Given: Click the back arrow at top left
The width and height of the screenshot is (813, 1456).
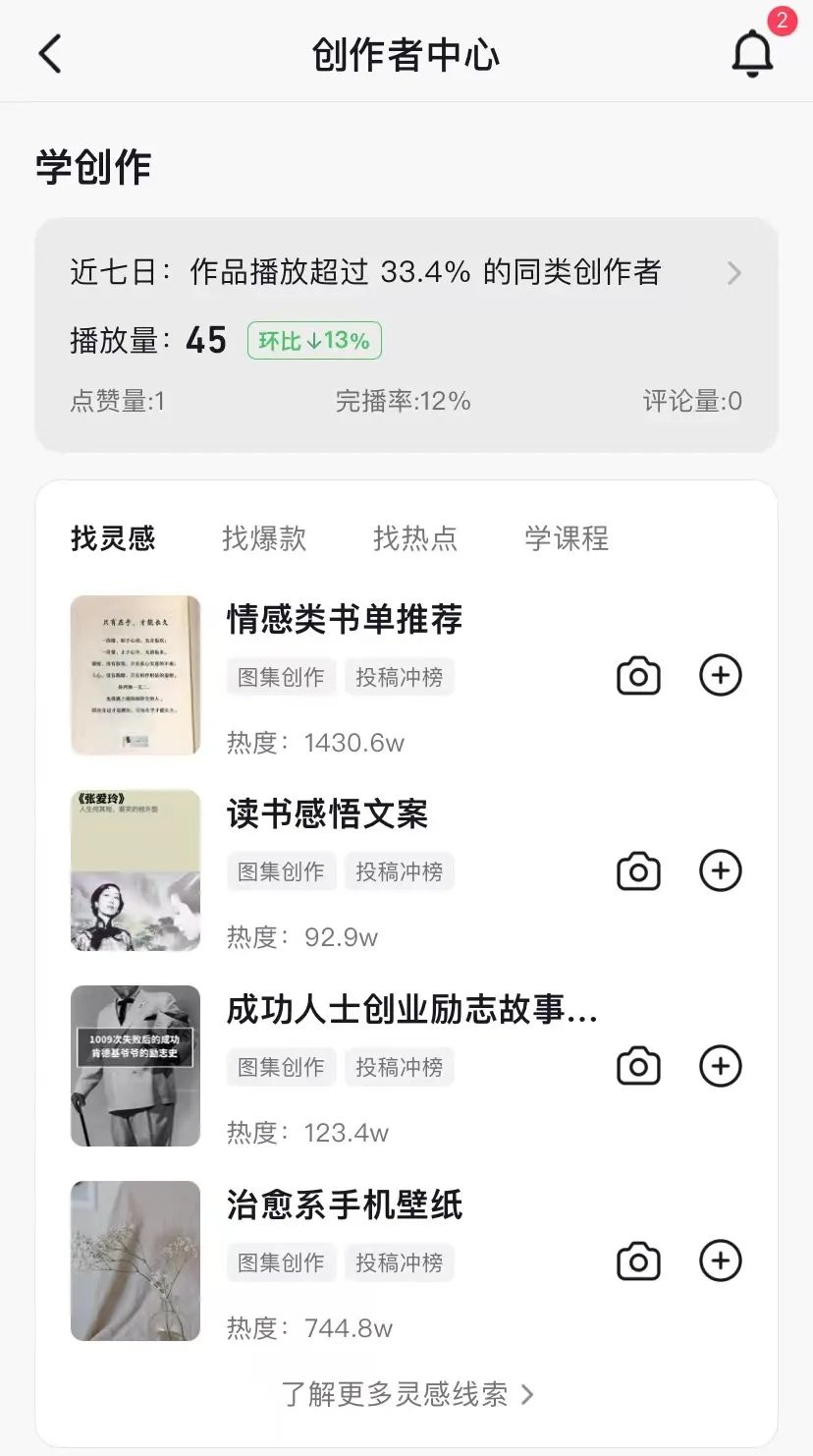Looking at the screenshot, I should click(x=49, y=52).
